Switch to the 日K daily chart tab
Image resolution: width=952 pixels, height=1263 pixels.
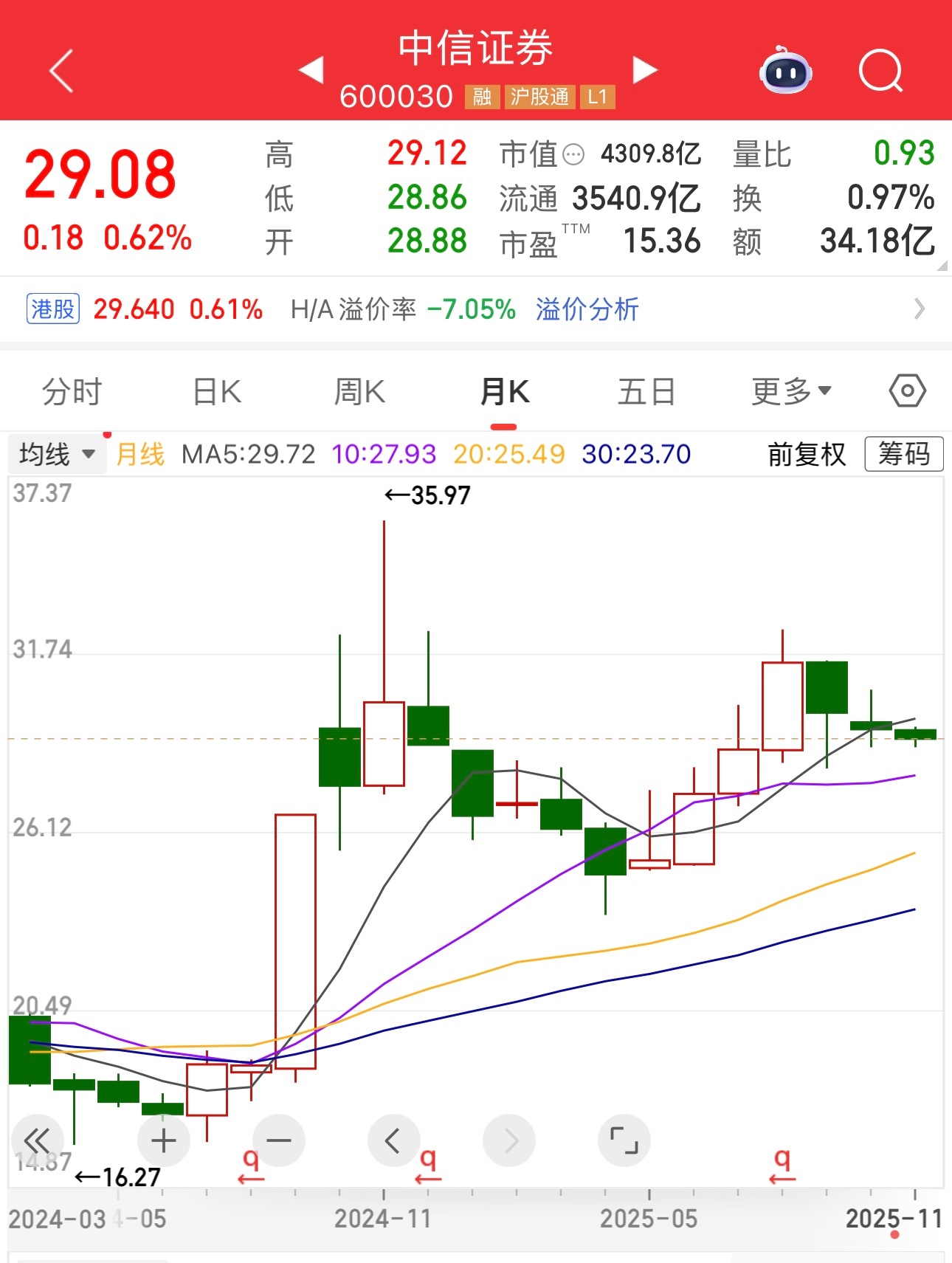click(x=214, y=391)
